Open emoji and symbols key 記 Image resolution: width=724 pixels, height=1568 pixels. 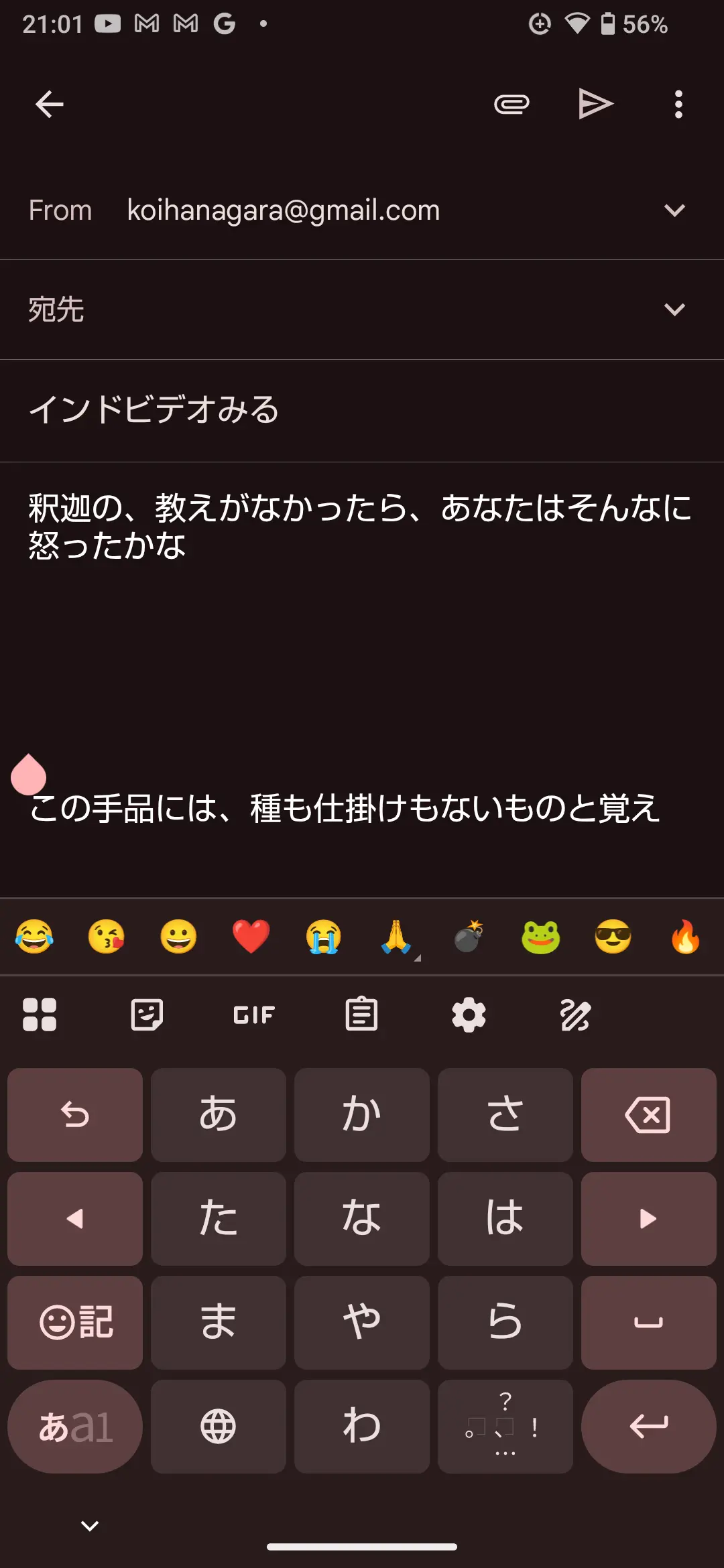75,1323
